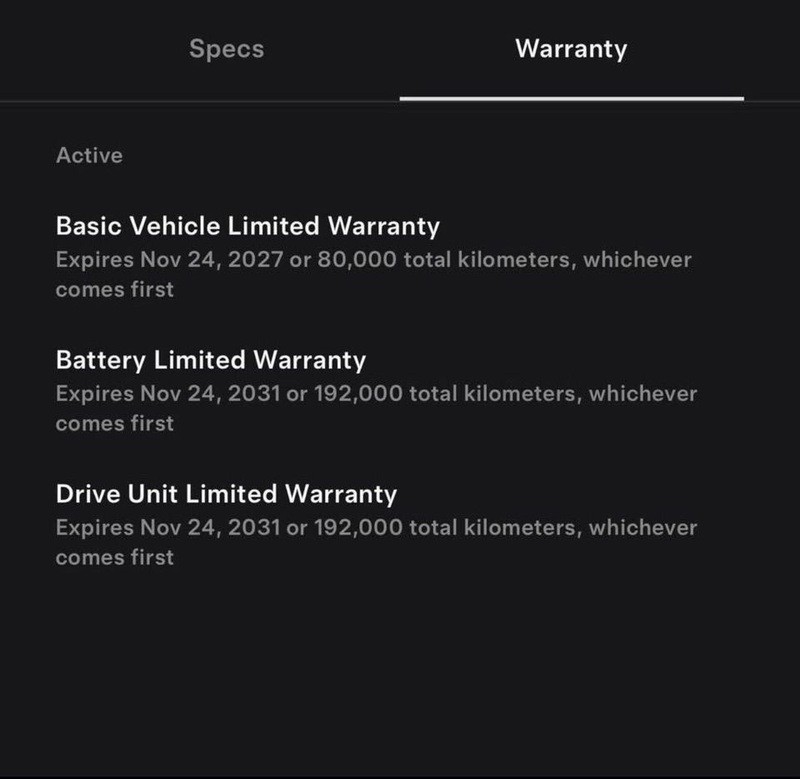Viewport: 800px width, 779px height.
Task: Select the Warranty tab
Action: pos(571,49)
